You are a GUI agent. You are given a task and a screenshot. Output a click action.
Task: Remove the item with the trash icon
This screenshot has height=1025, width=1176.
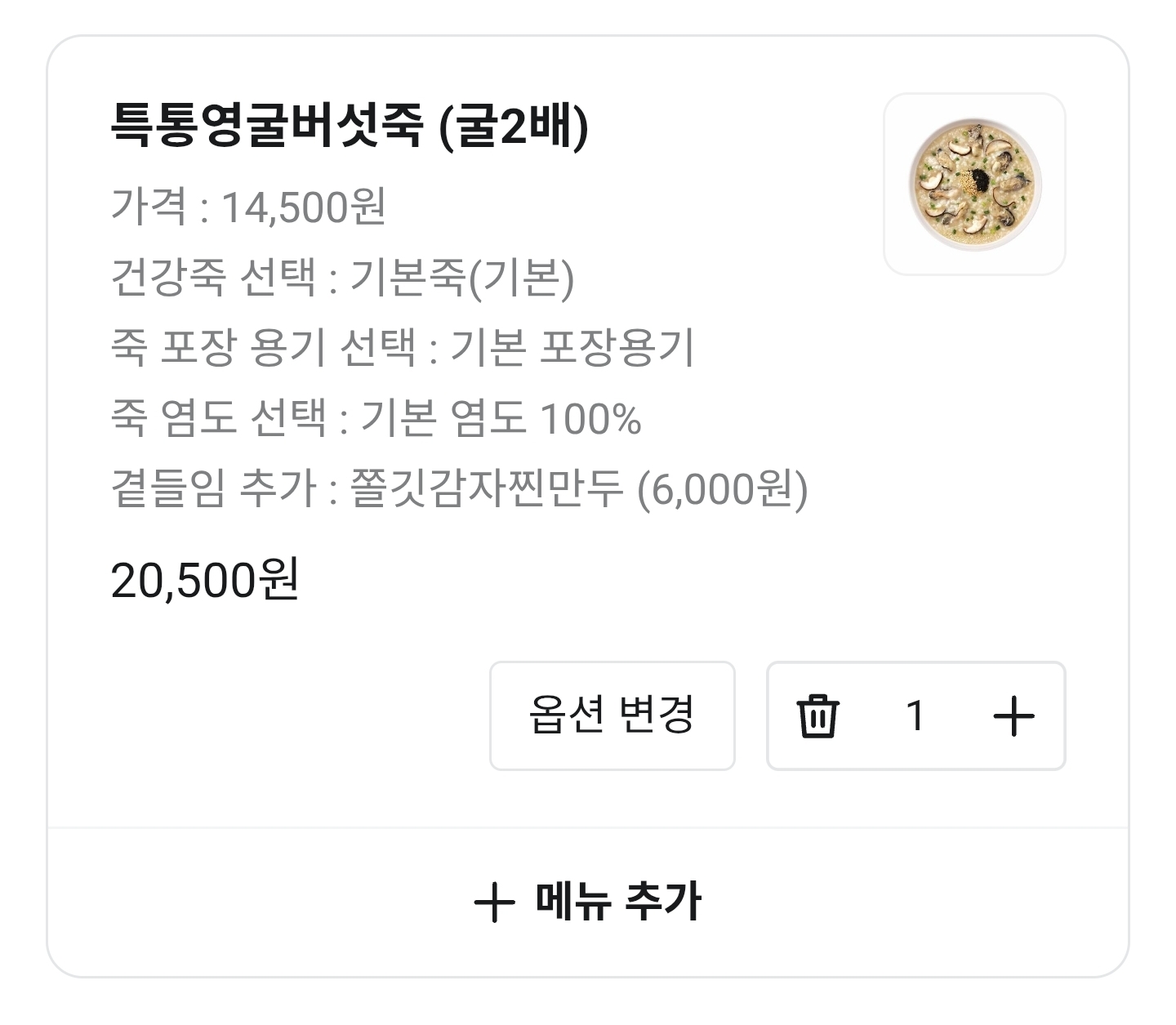[817, 716]
